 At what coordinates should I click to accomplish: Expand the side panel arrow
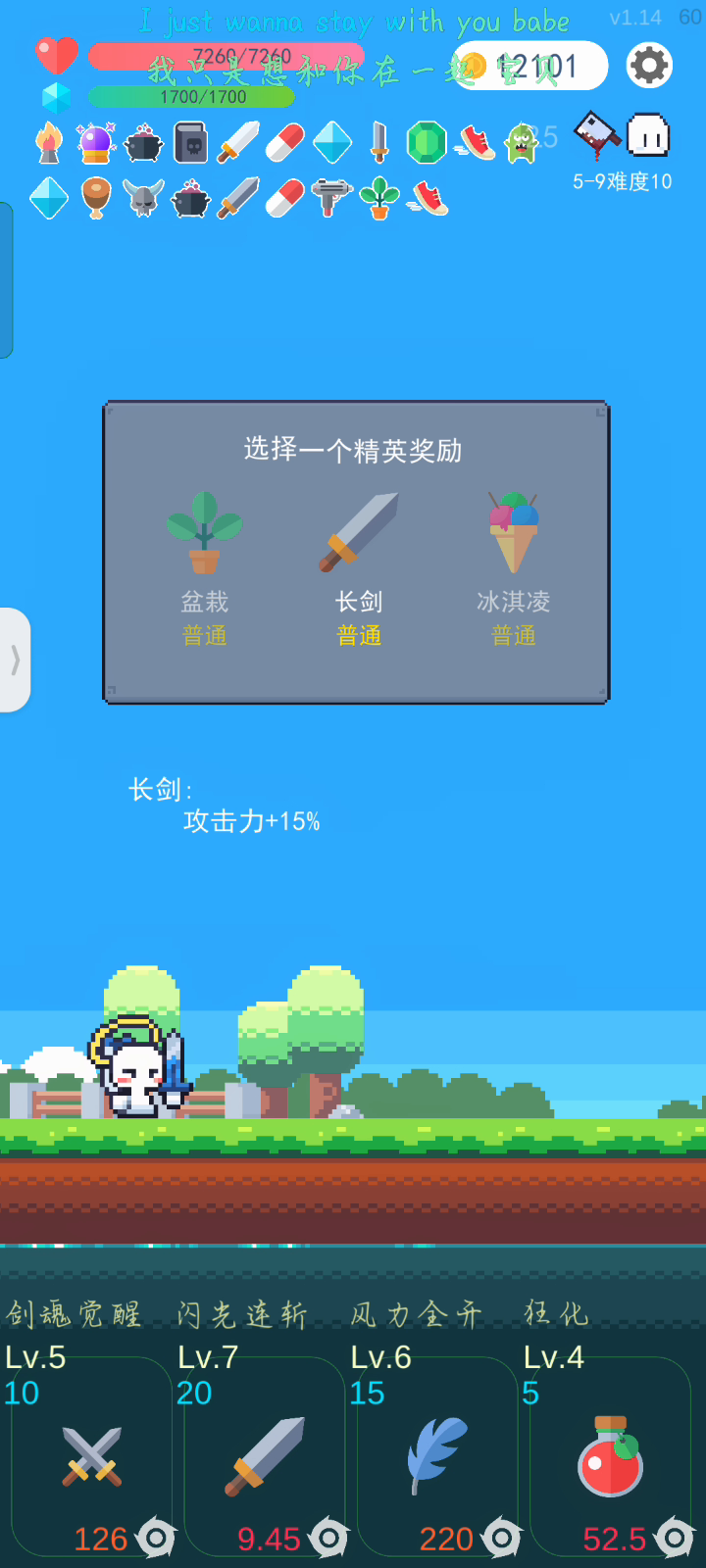click(x=15, y=660)
